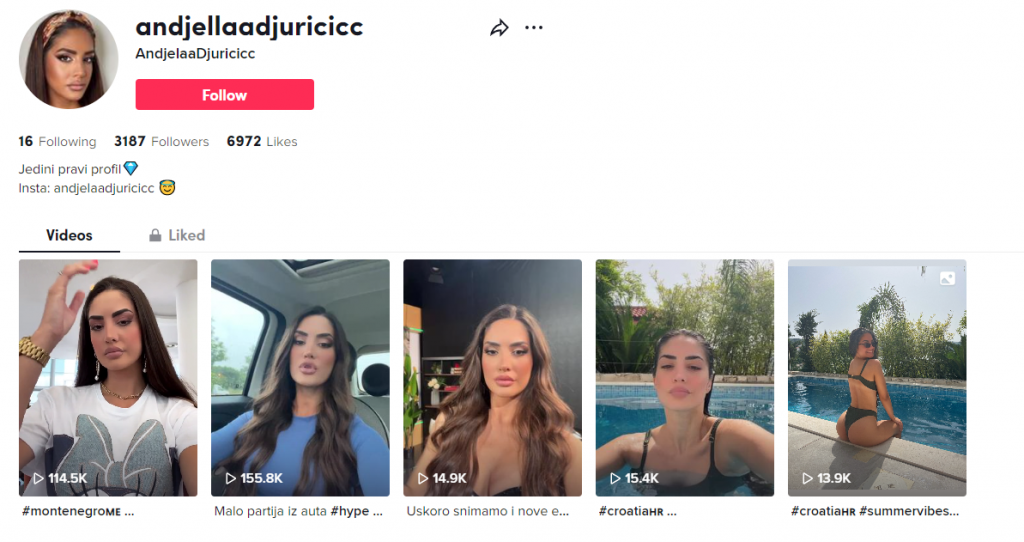The width and height of the screenshot is (1024, 542).
Task: Switch to the Liked tab
Action: (x=177, y=235)
